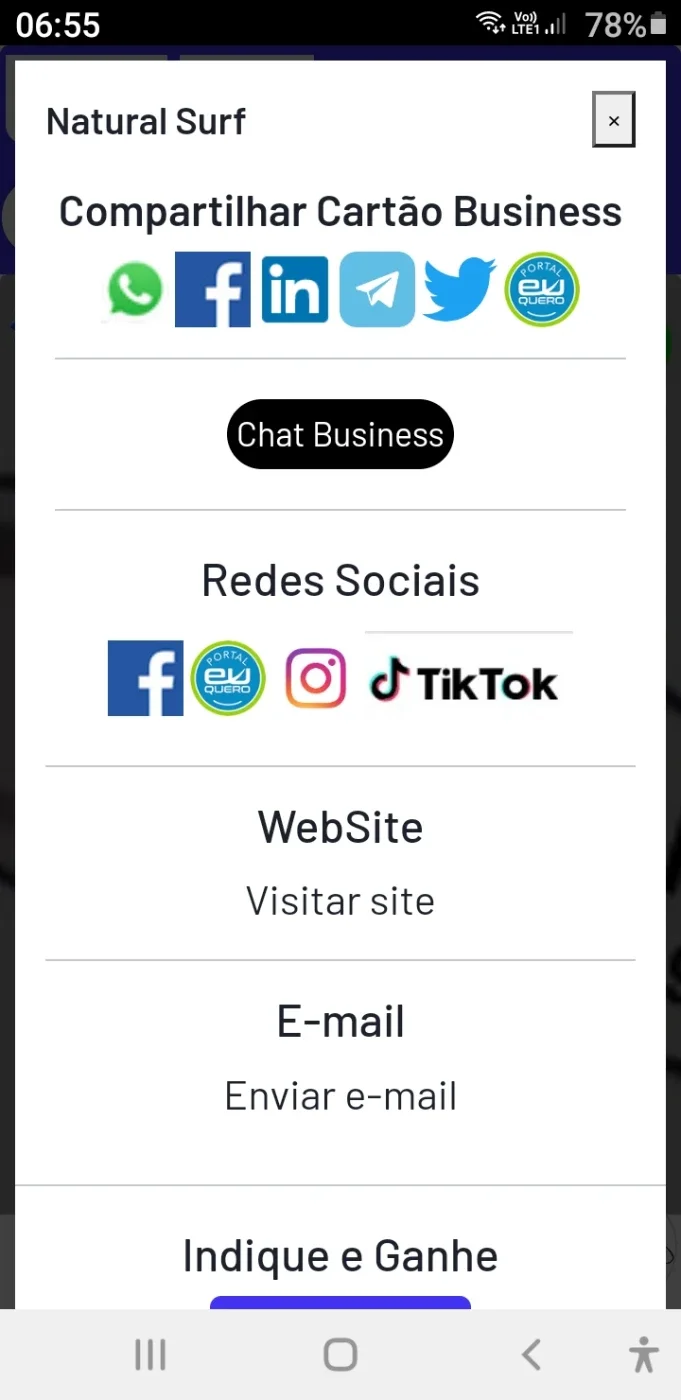This screenshot has width=681, height=1400.
Task: Share card on Portal Eu Quero
Action: point(542,289)
